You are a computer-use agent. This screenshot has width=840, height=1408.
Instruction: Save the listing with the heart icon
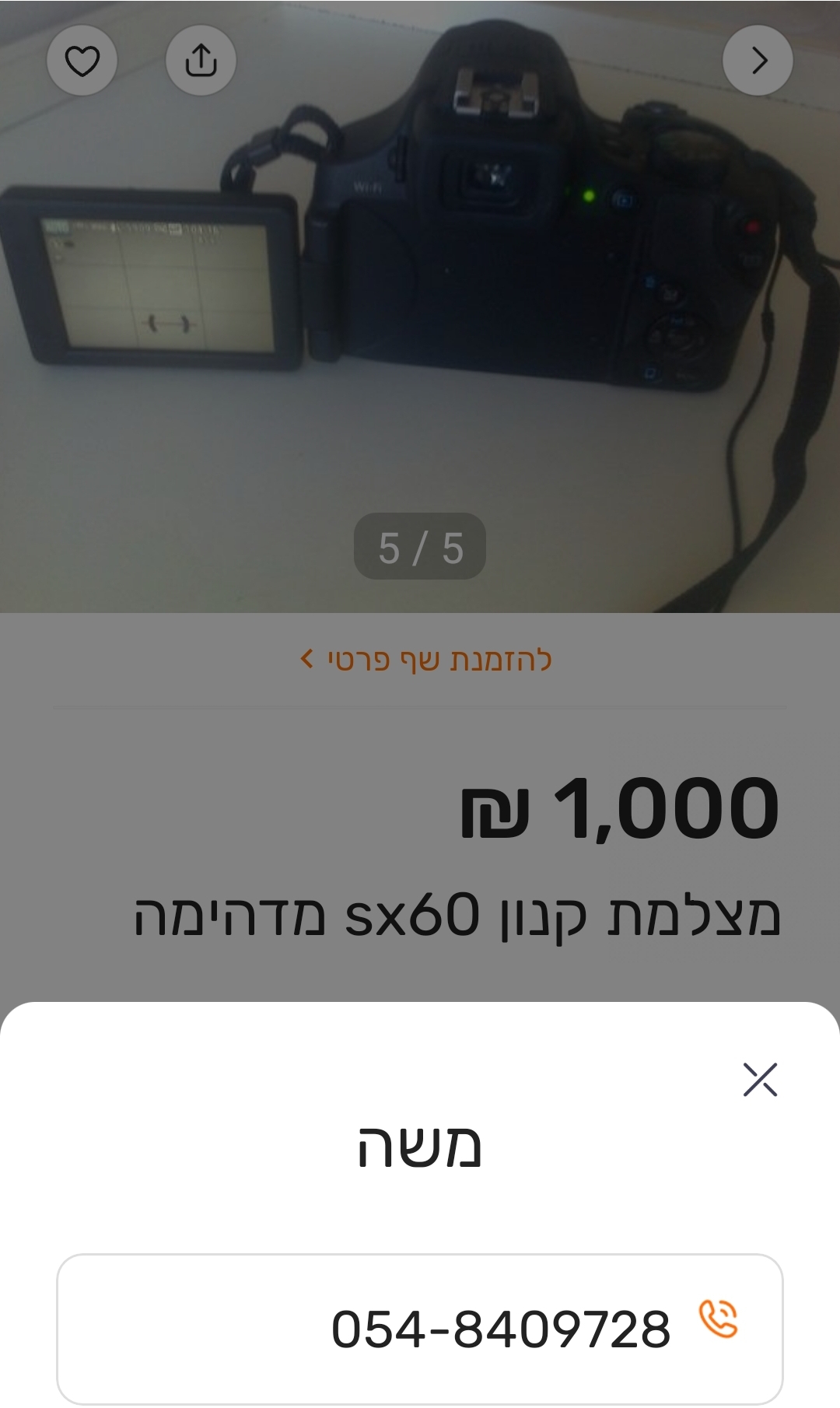point(82,61)
